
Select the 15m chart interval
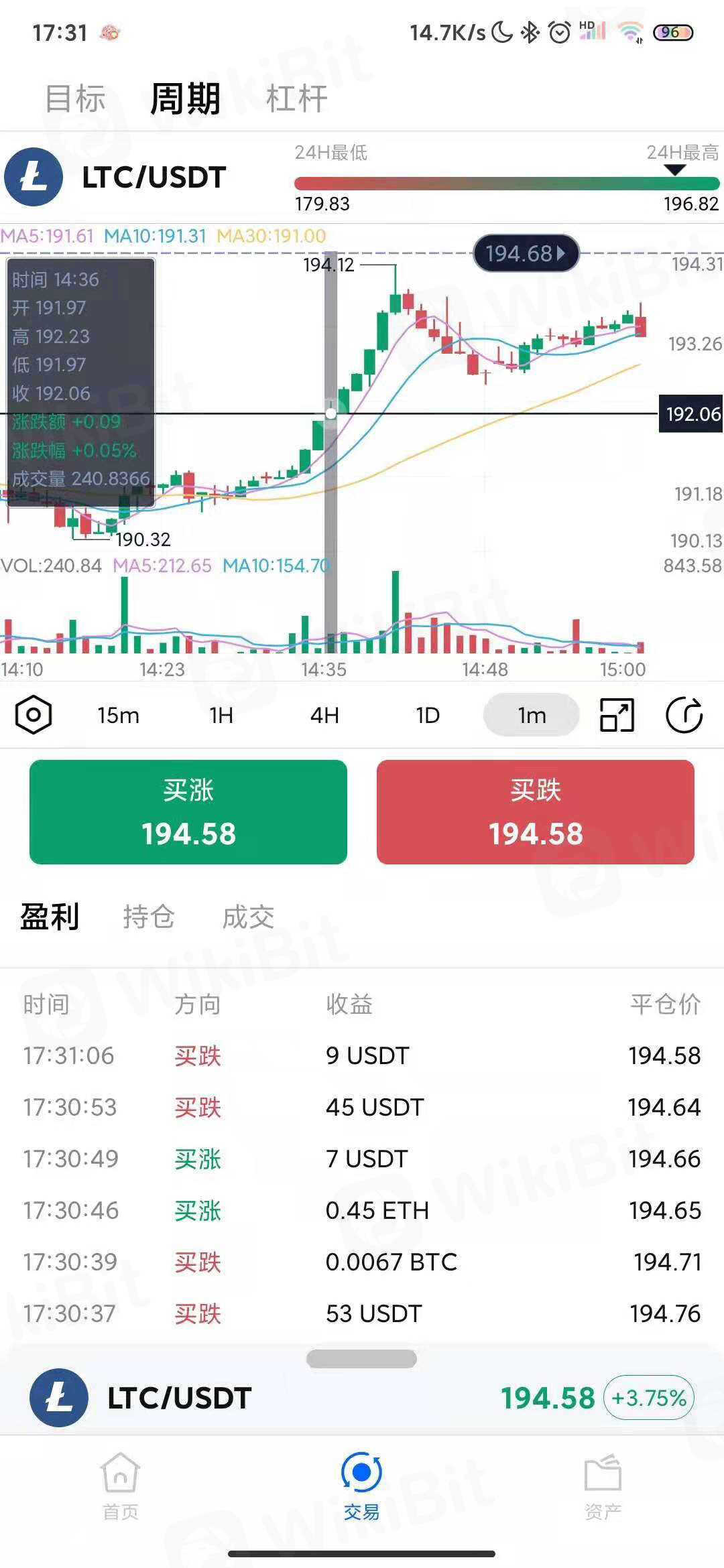[118, 716]
